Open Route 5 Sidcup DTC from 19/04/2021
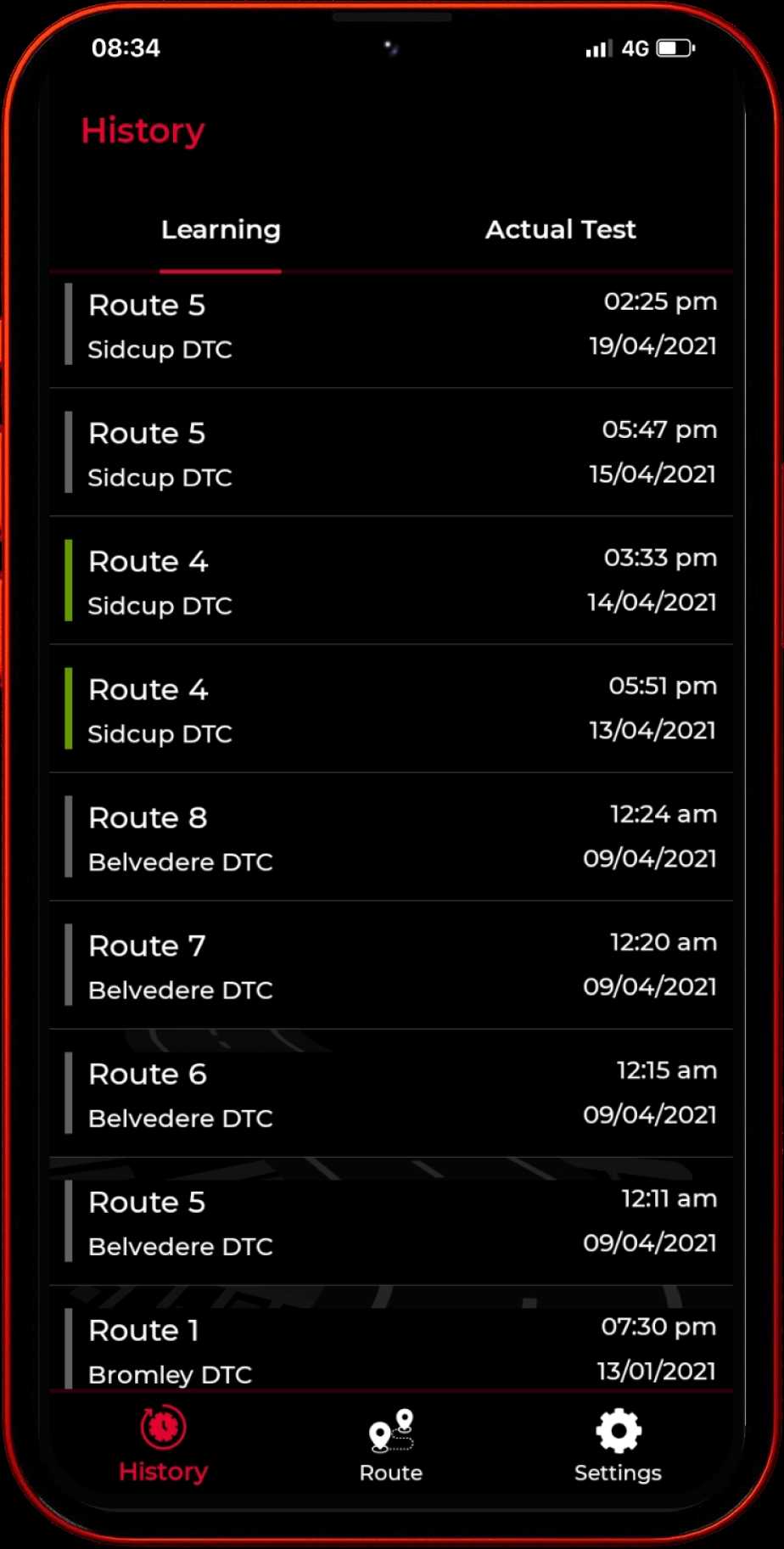Viewport: 784px width, 1549px height. pyautogui.click(x=391, y=325)
